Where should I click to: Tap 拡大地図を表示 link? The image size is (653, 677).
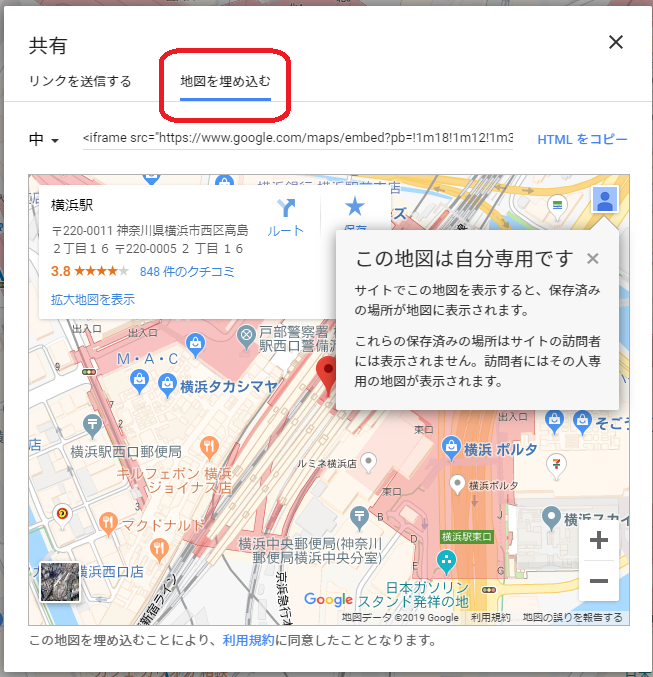coord(93,299)
